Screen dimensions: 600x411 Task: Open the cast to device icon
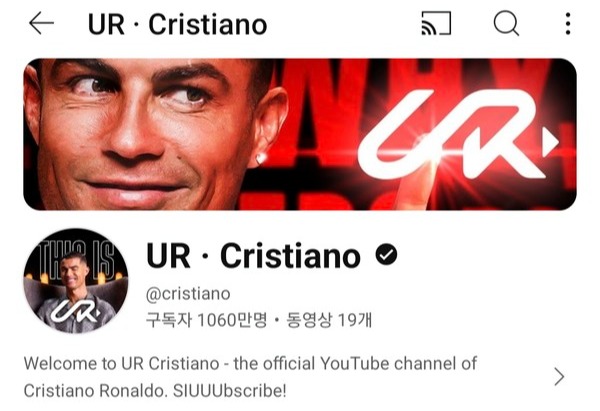435,24
